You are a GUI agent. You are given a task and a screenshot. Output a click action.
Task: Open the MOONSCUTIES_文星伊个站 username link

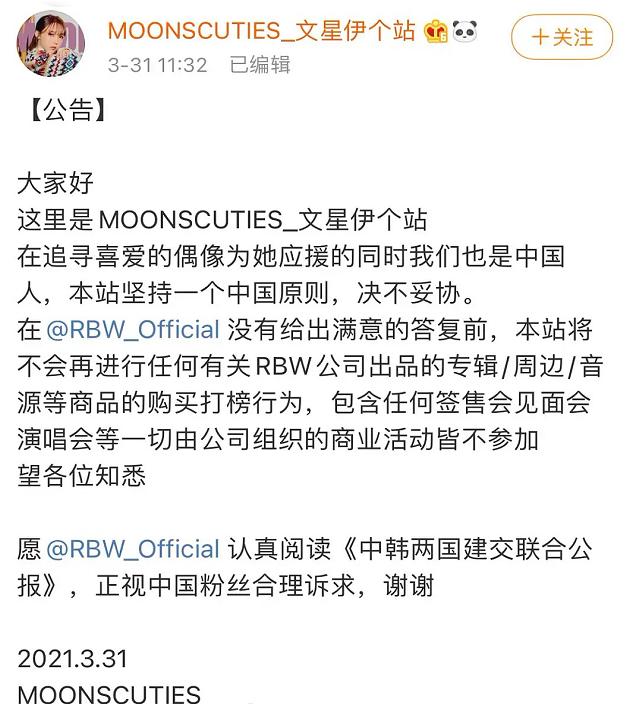[261, 31]
